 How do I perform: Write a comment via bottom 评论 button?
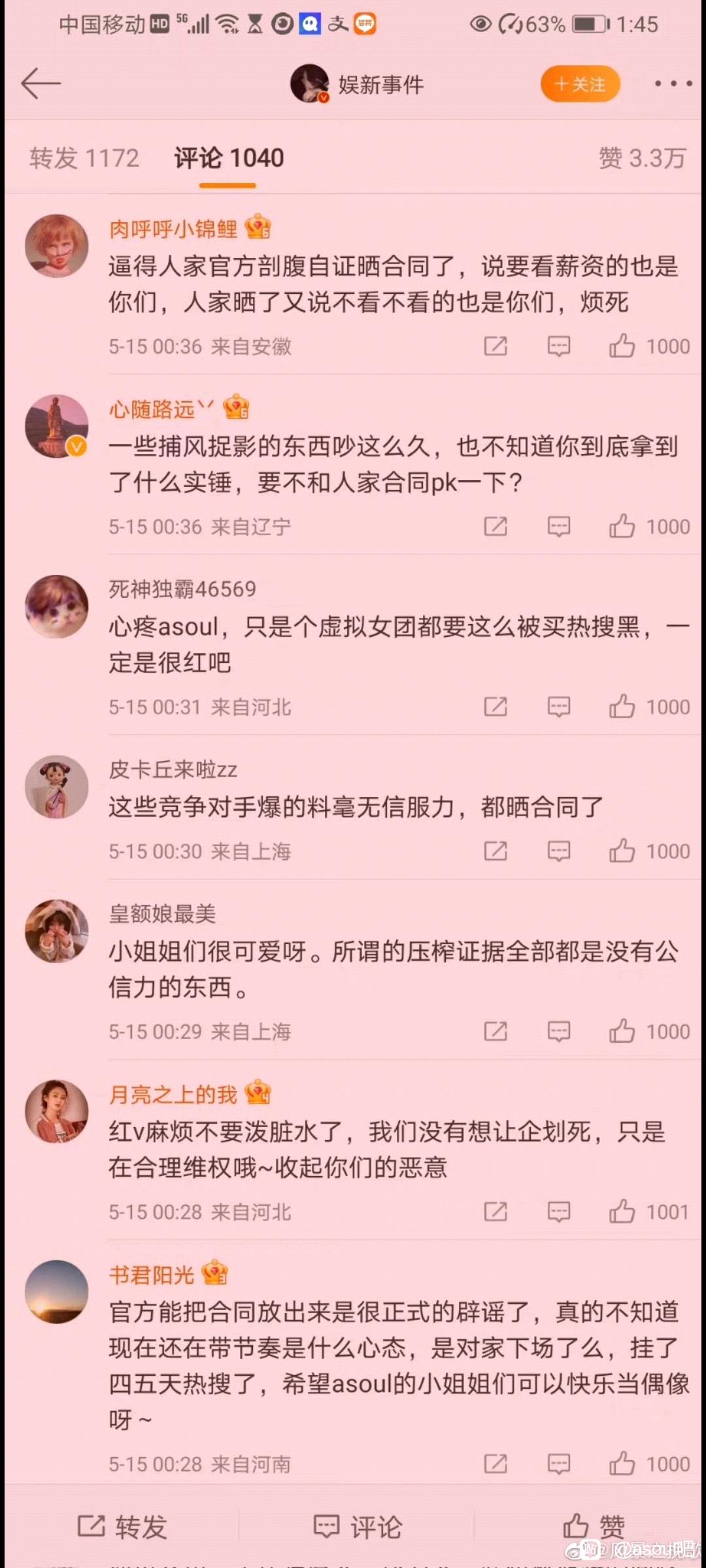click(358, 1527)
